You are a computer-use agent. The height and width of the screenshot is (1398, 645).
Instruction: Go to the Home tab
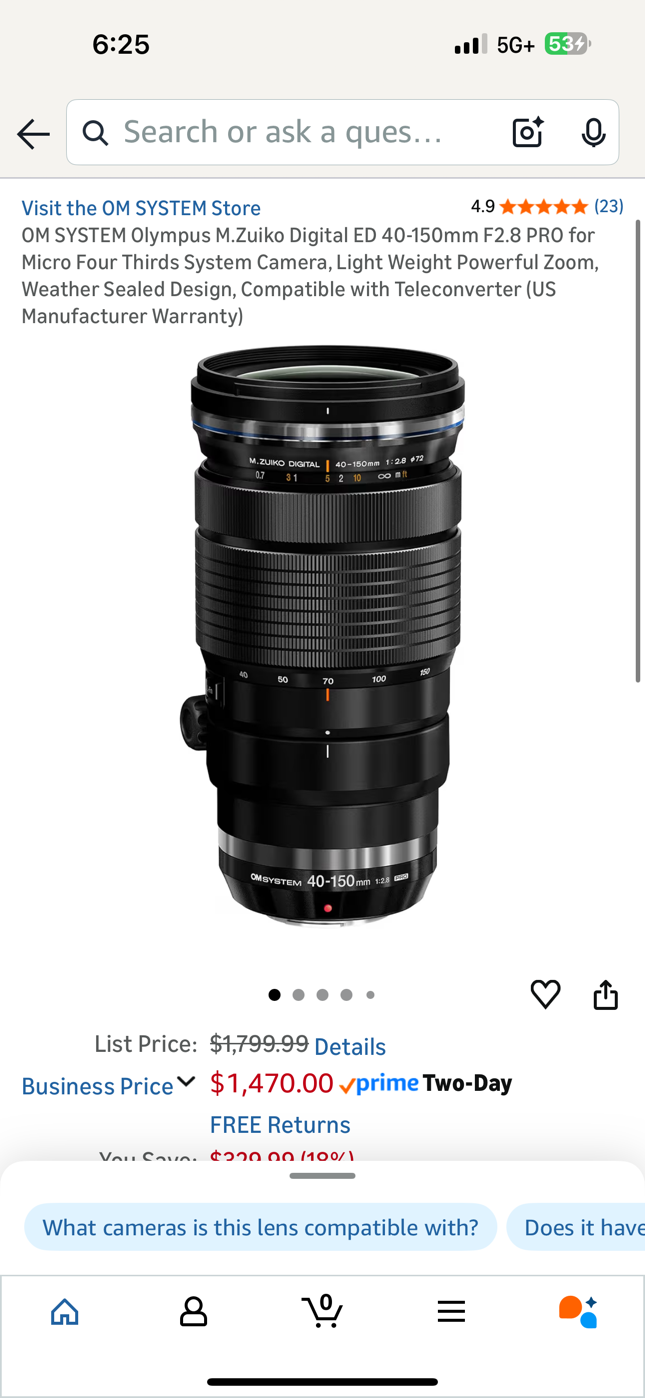click(65, 1311)
